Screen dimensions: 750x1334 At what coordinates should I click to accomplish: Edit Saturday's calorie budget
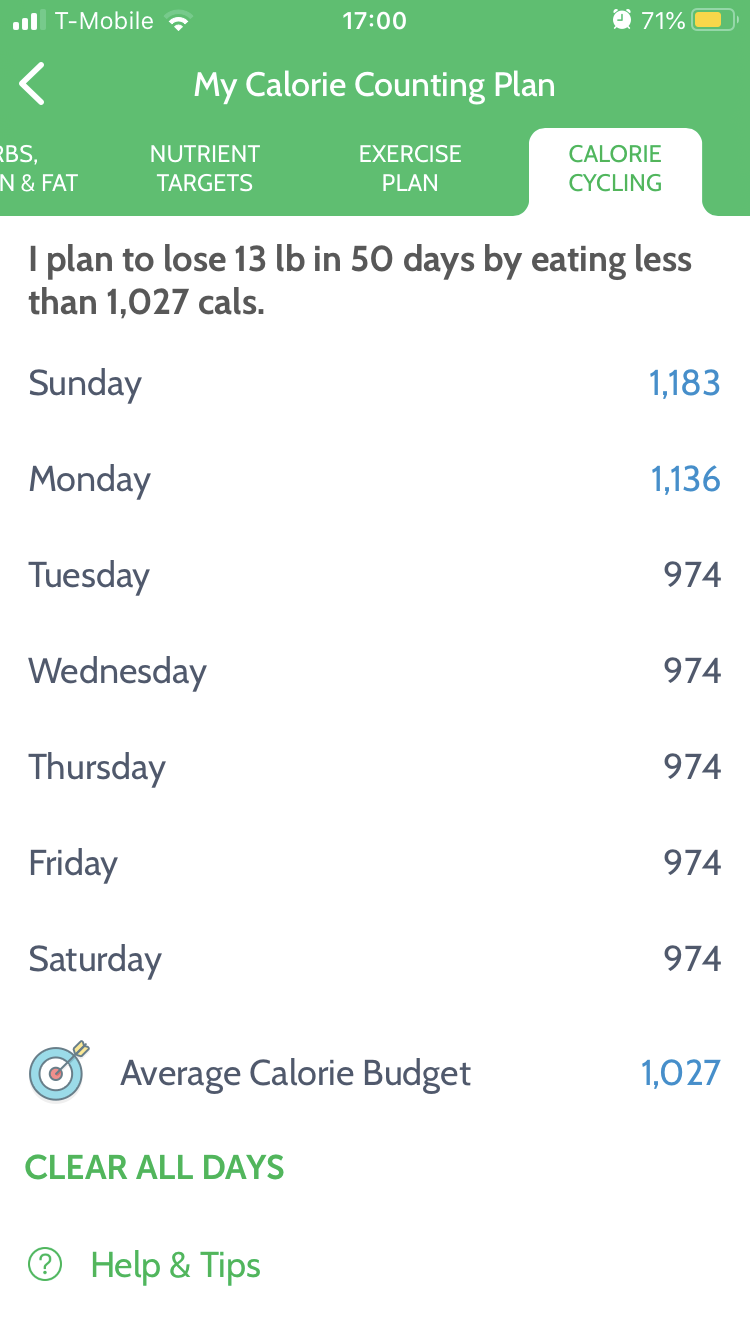click(x=692, y=959)
